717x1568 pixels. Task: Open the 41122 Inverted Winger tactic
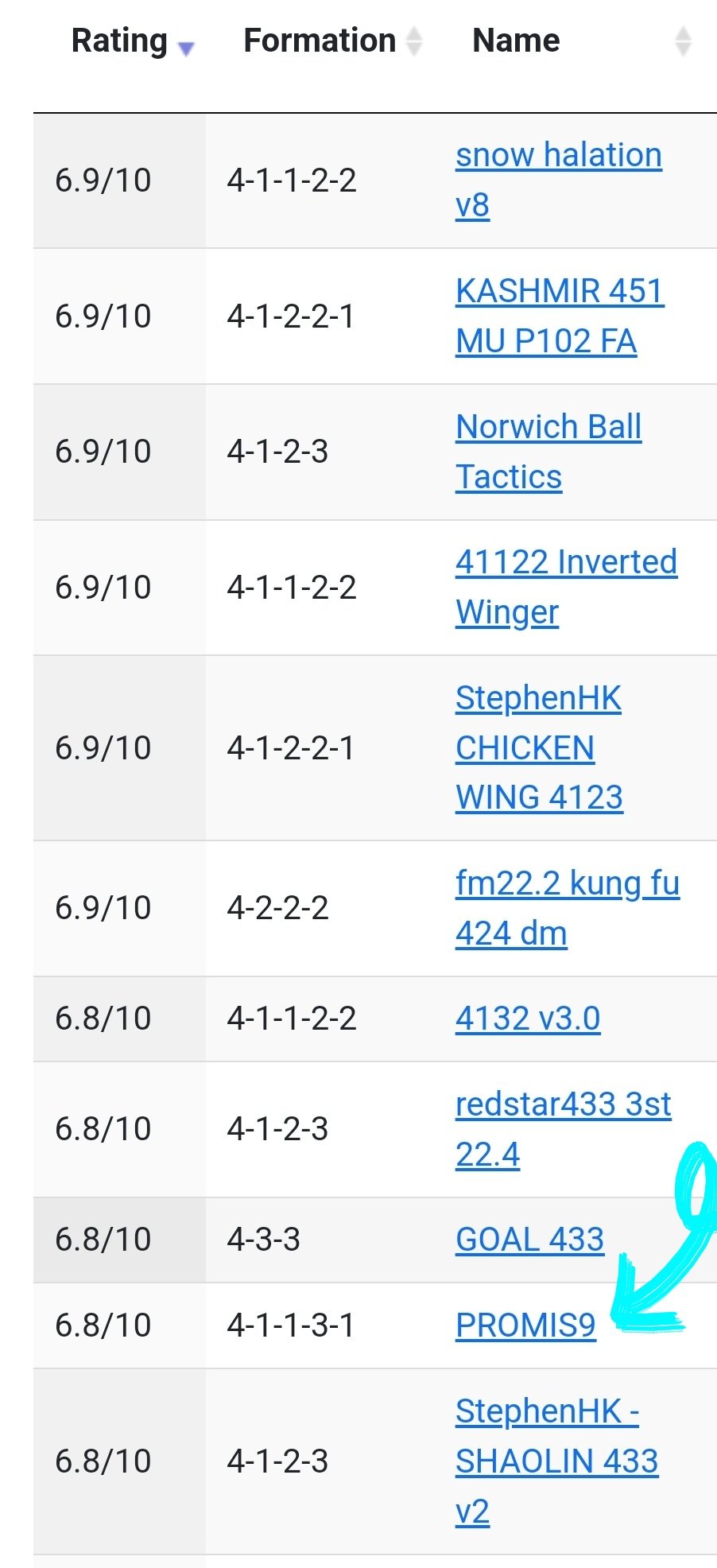coord(566,587)
